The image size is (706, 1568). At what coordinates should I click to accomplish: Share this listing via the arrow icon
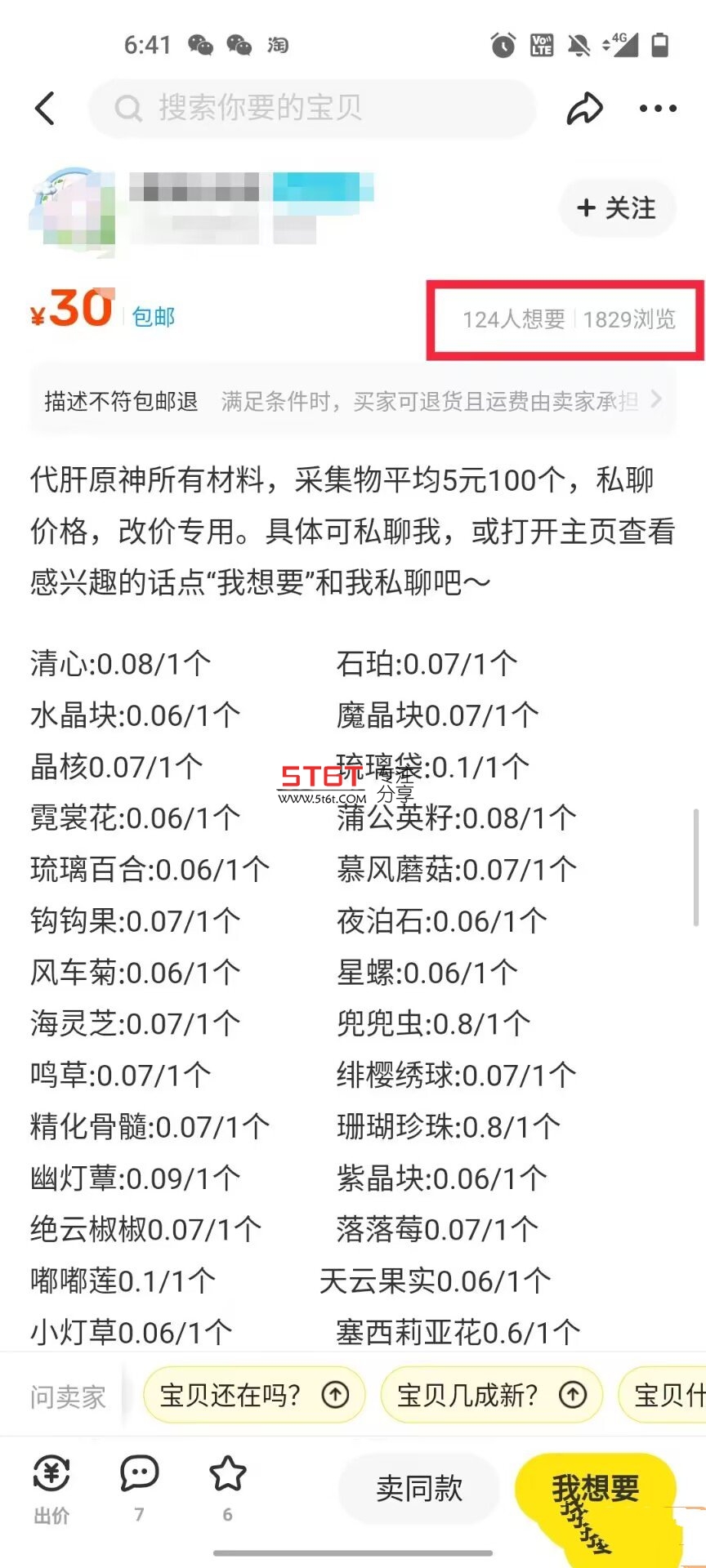pyautogui.click(x=584, y=108)
